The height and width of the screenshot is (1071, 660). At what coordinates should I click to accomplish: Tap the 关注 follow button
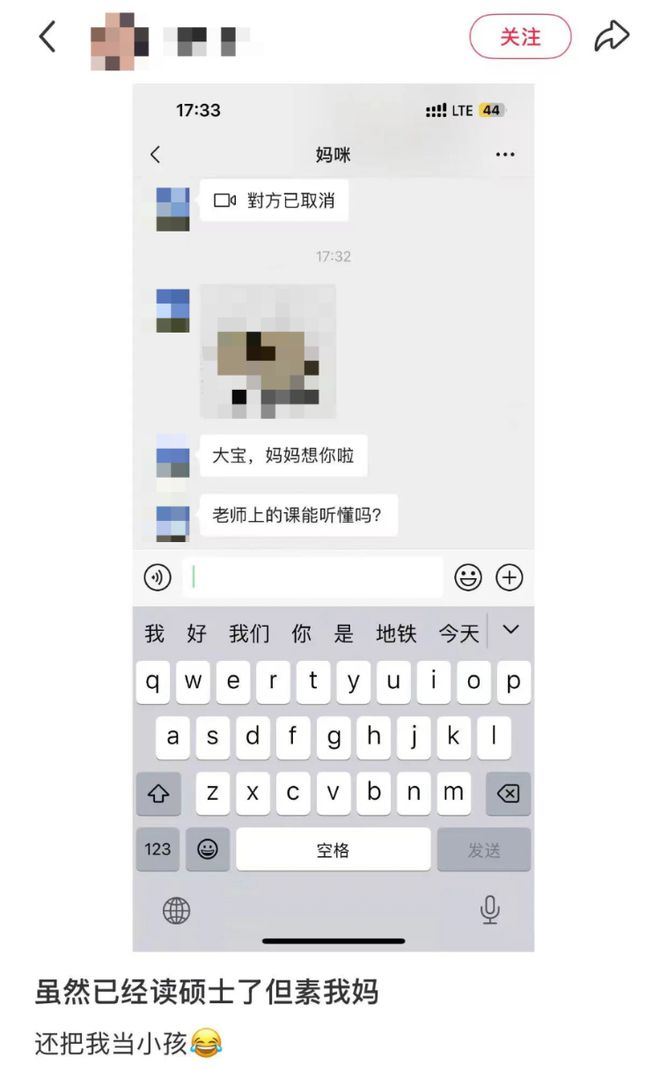[x=520, y=38]
